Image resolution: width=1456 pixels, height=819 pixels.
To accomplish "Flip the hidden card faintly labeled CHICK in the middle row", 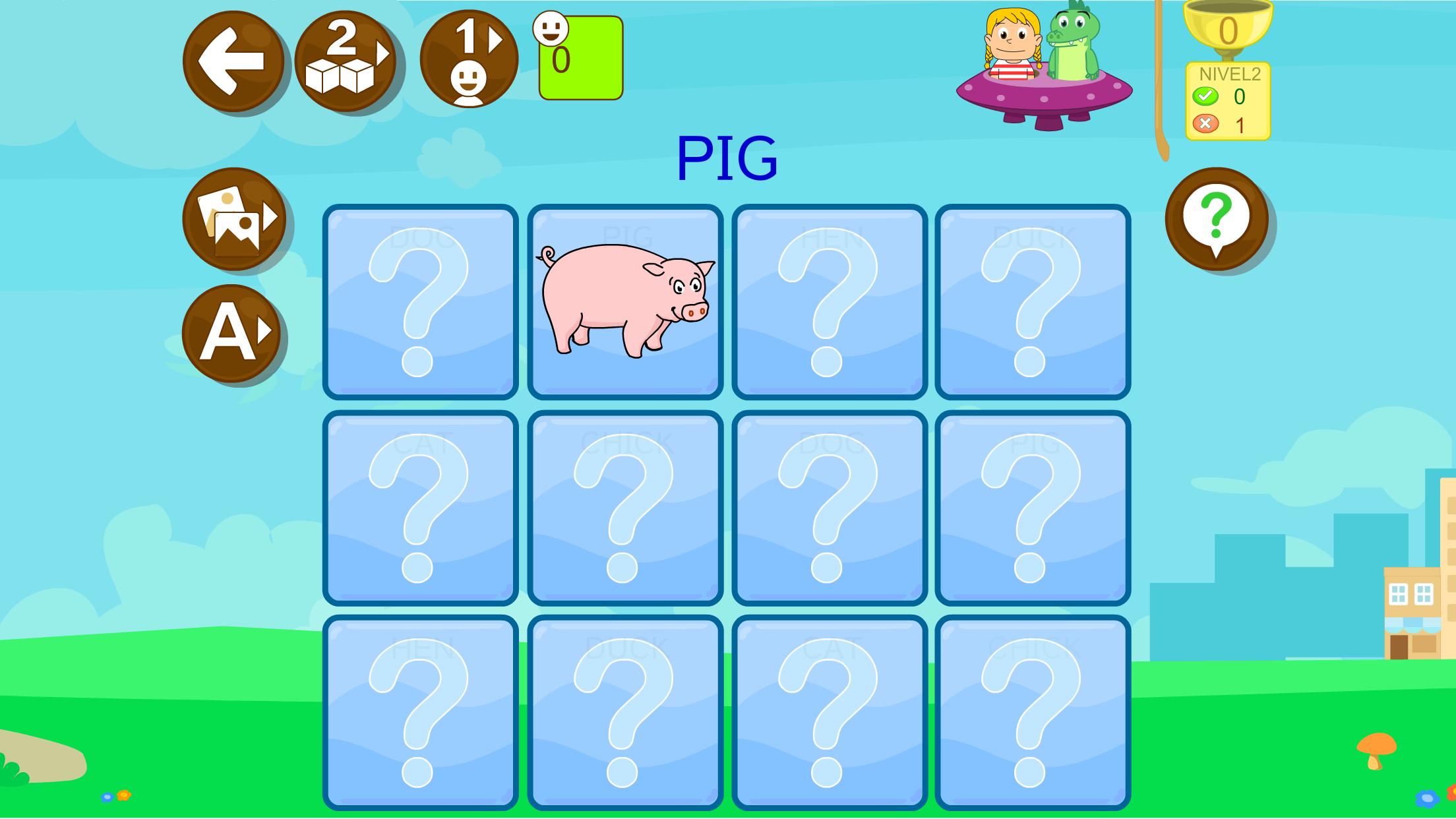I will pyautogui.click(x=624, y=508).
